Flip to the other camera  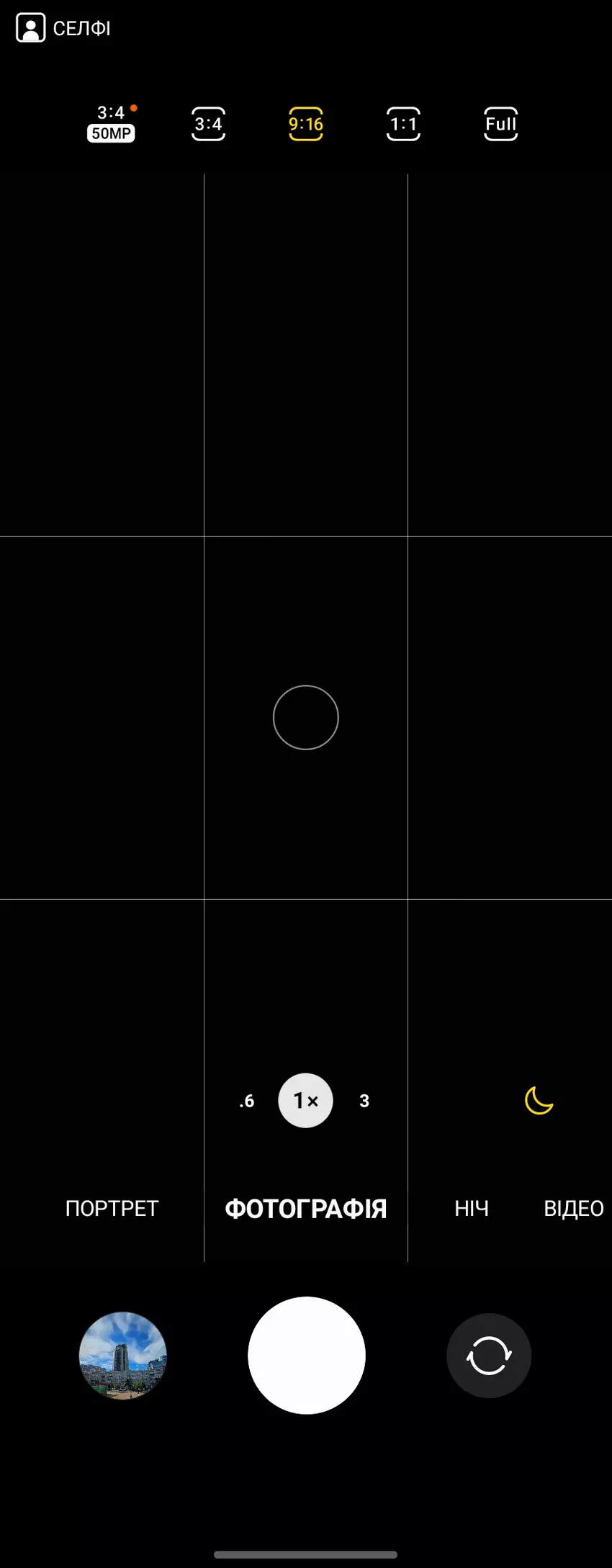(489, 1356)
